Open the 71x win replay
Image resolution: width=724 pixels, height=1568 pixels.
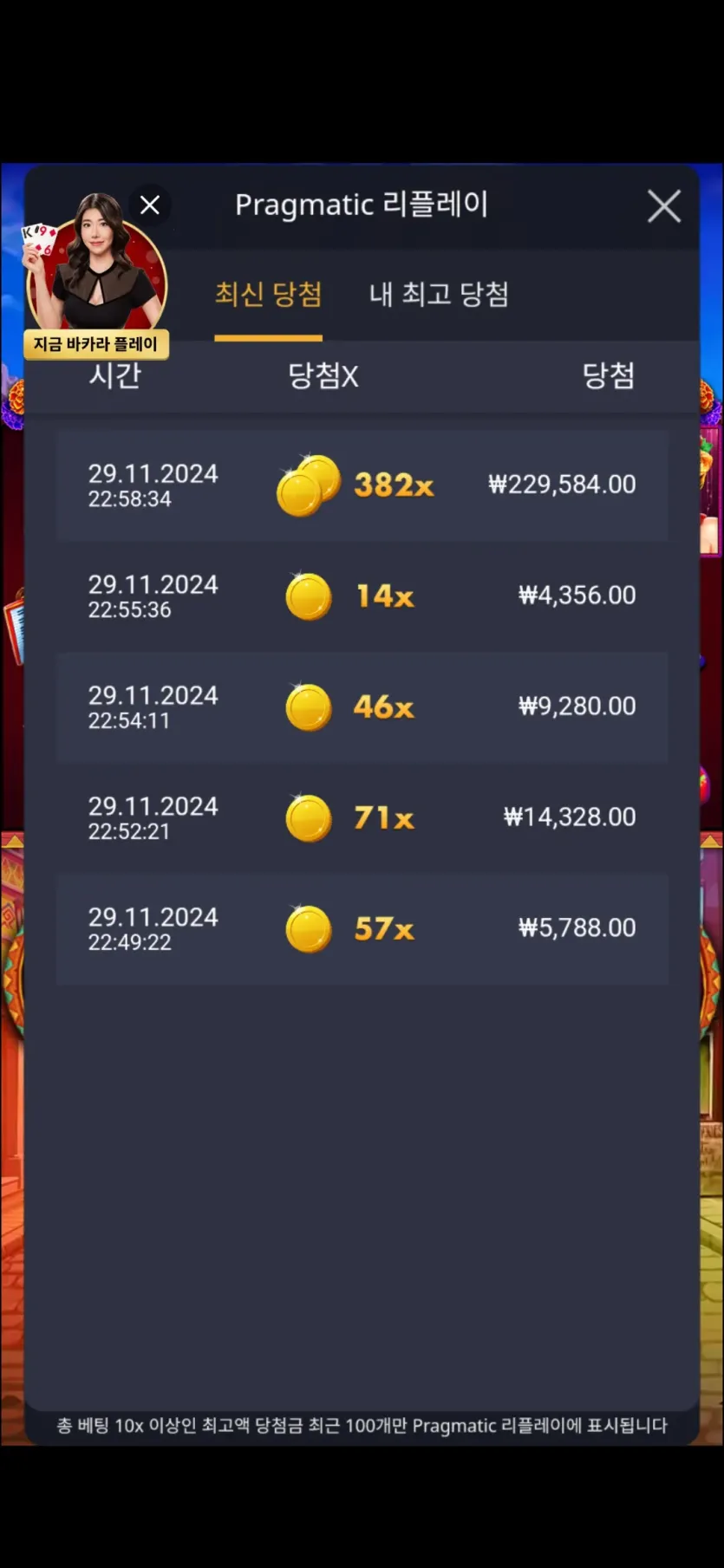(362, 818)
